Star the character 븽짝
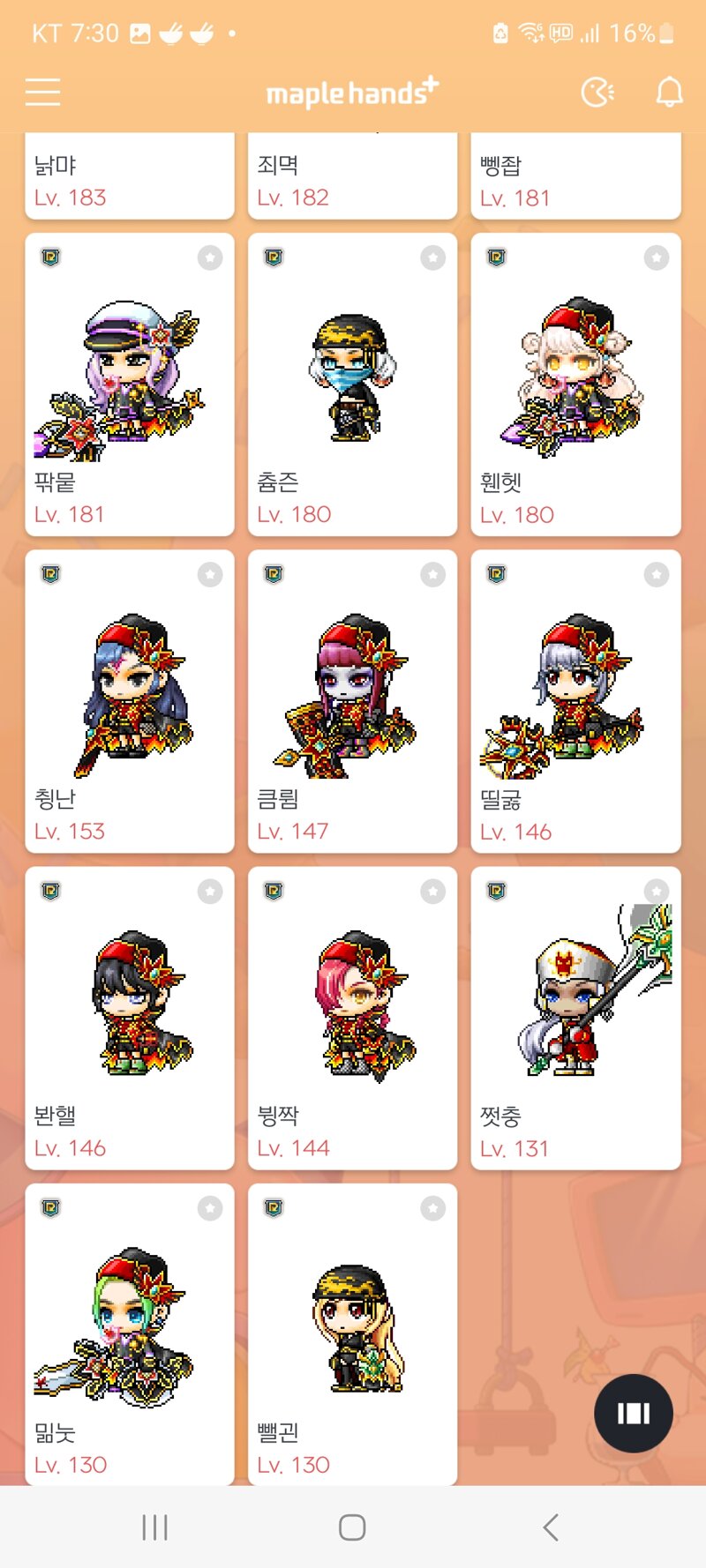Screen dimensions: 706x1568 click(x=432, y=892)
